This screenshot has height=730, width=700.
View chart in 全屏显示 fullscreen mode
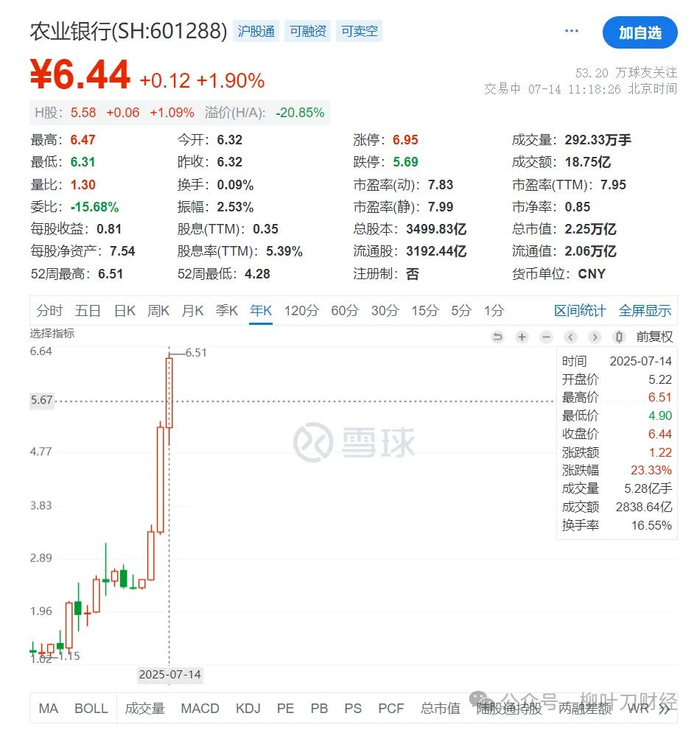pos(645,311)
